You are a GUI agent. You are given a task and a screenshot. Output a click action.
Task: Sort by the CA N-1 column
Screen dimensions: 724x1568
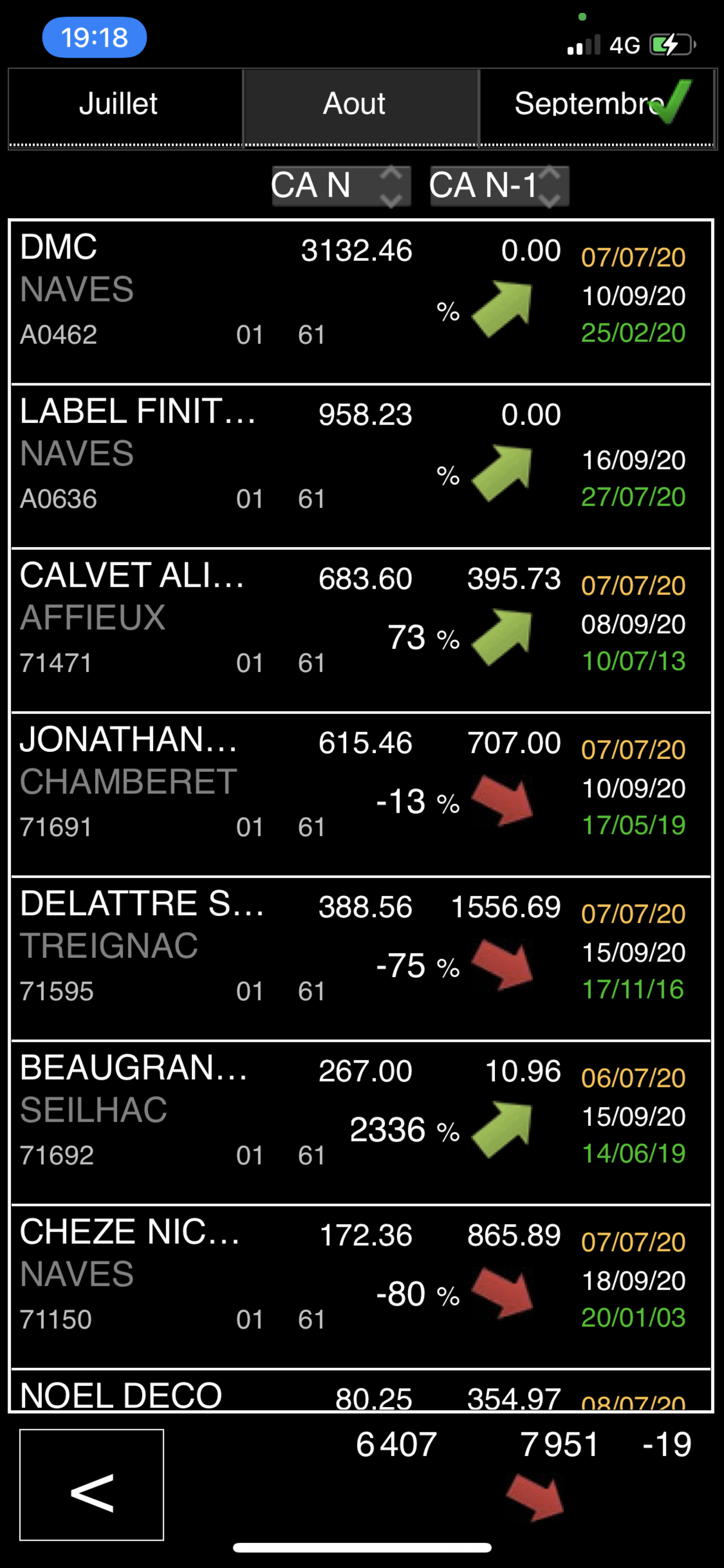tap(500, 185)
